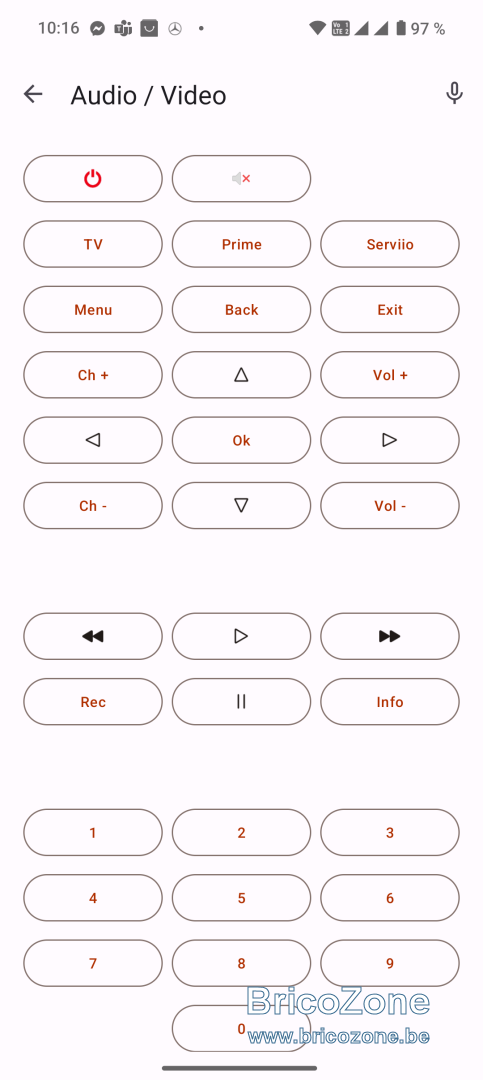This screenshot has width=483, height=1080.
Task: Tap the up arrow navigation button
Action: [x=241, y=375]
